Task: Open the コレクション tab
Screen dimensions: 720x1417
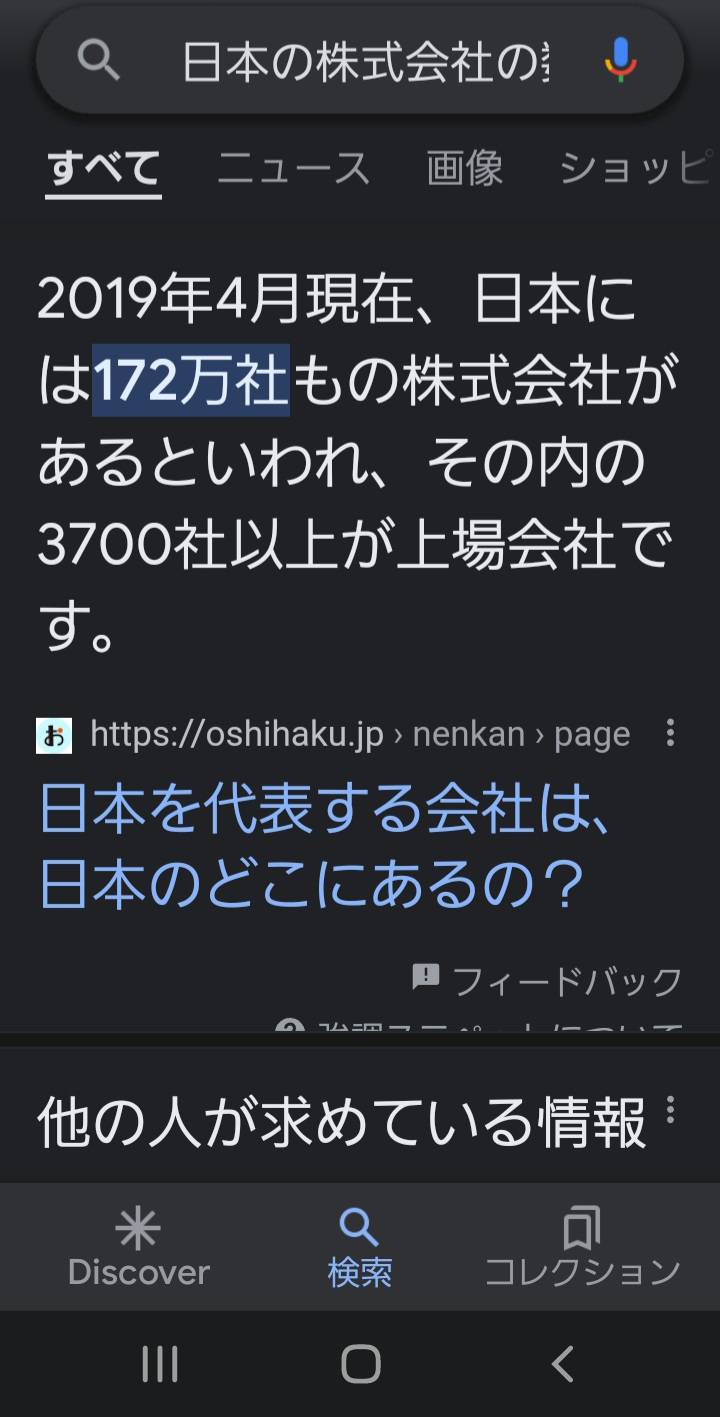Action: pyautogui.click(x=582, y=1247)
